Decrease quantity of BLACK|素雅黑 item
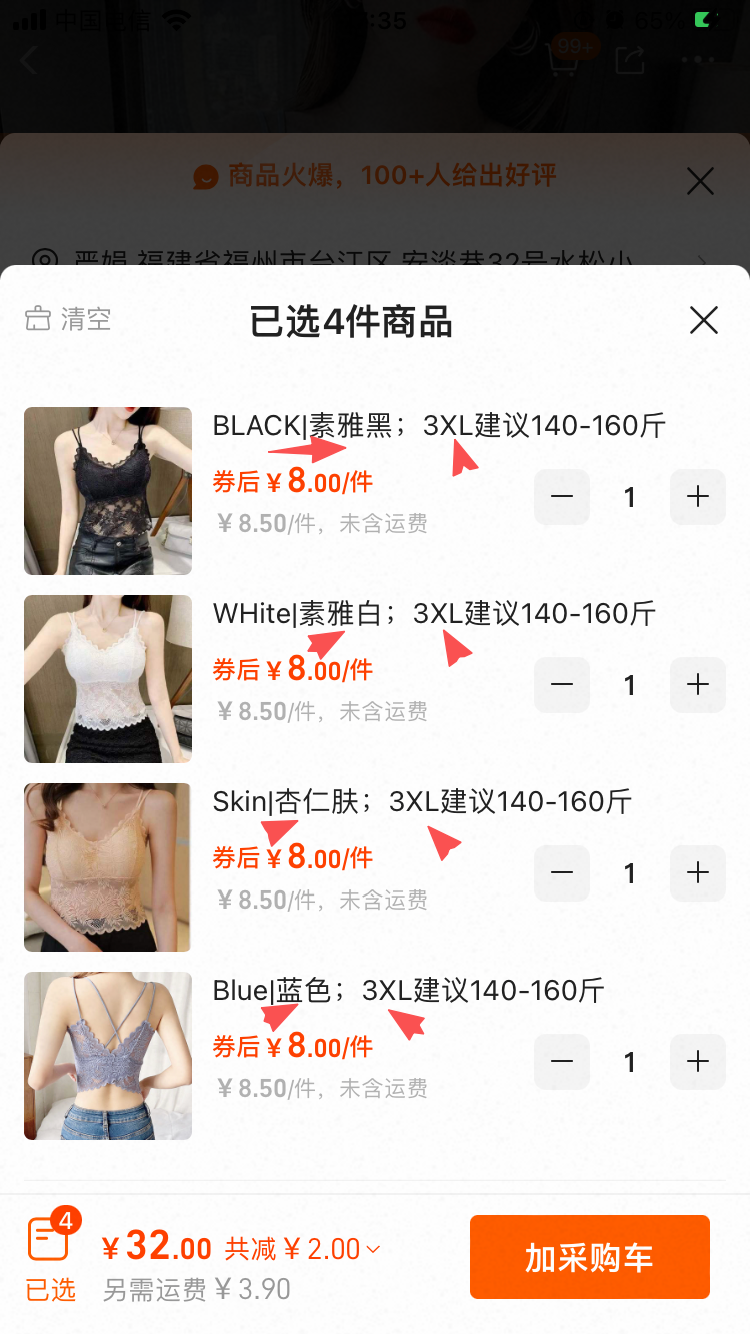 [x=562, y=497]
